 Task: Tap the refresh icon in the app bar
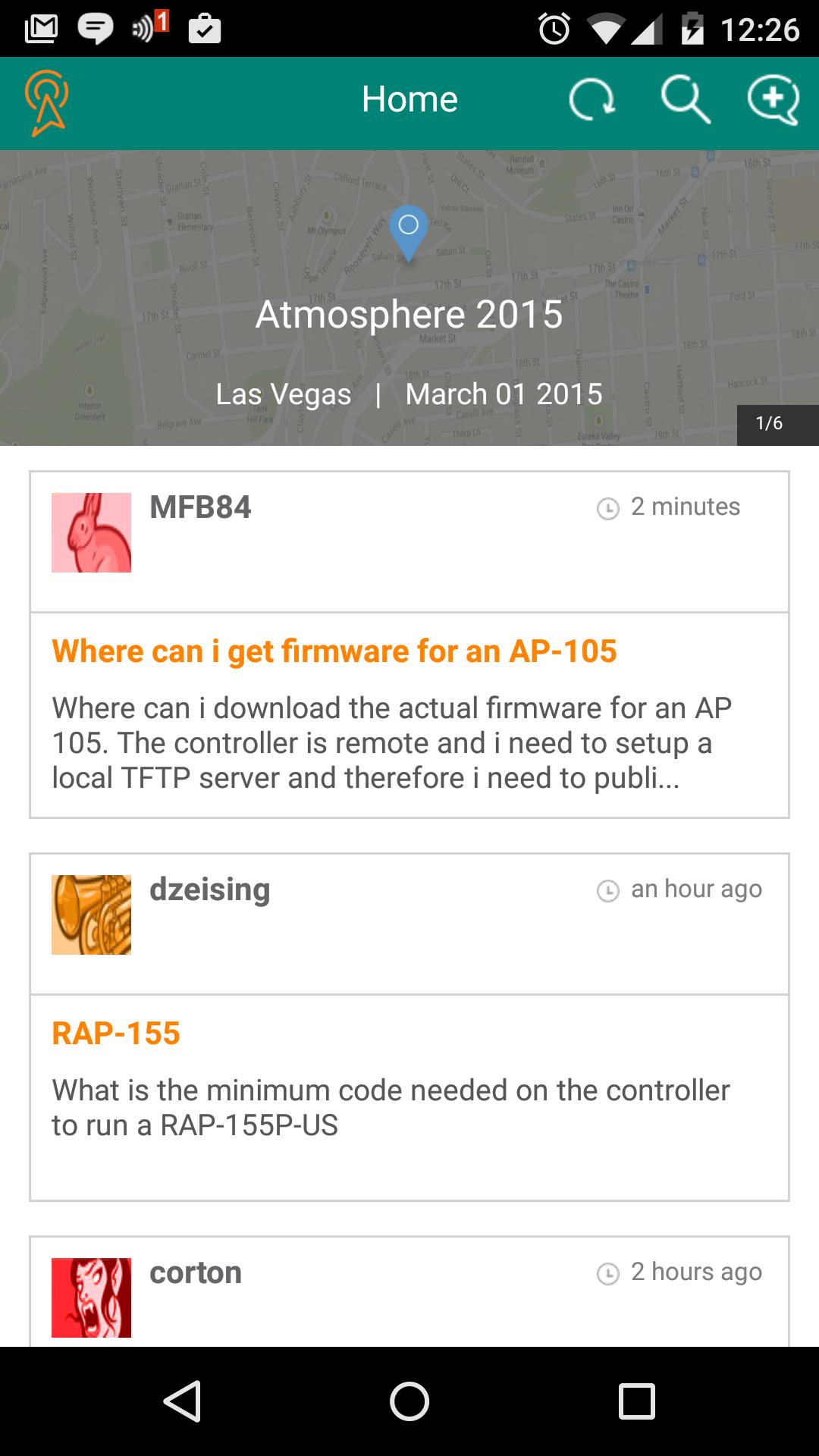click(x=591, y=100)
